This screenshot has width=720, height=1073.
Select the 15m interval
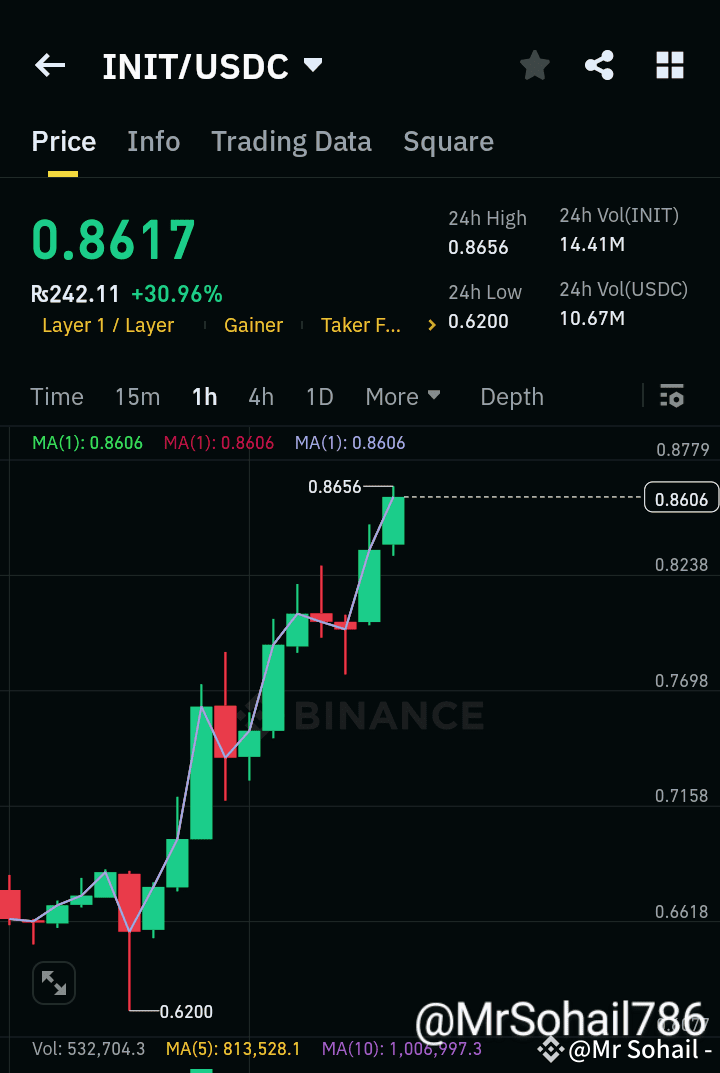(137, 397)
